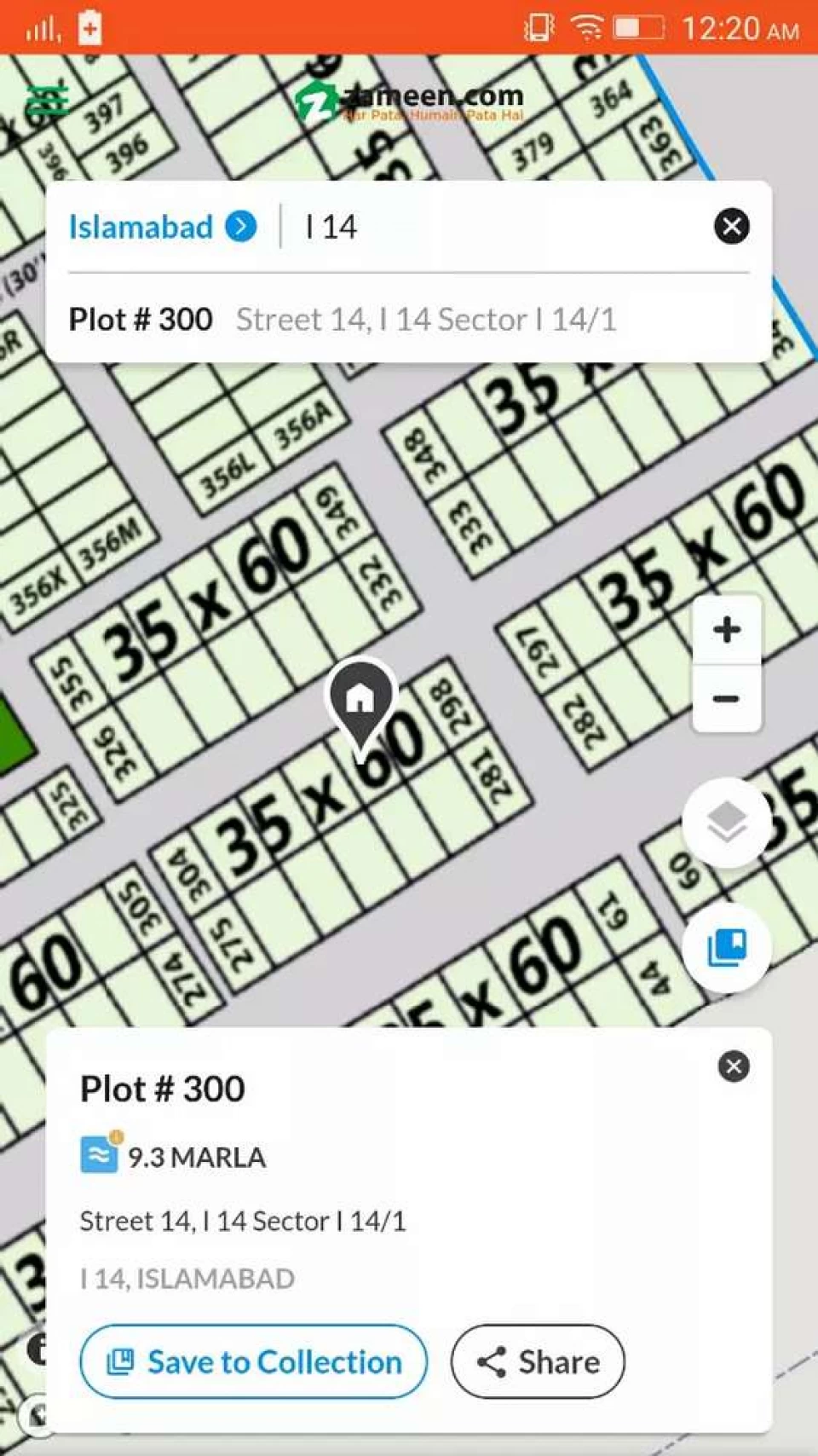Viewport: 818px width, 1456px height.
Task: Edit the I 14 search field
Action: coord(503,227)
